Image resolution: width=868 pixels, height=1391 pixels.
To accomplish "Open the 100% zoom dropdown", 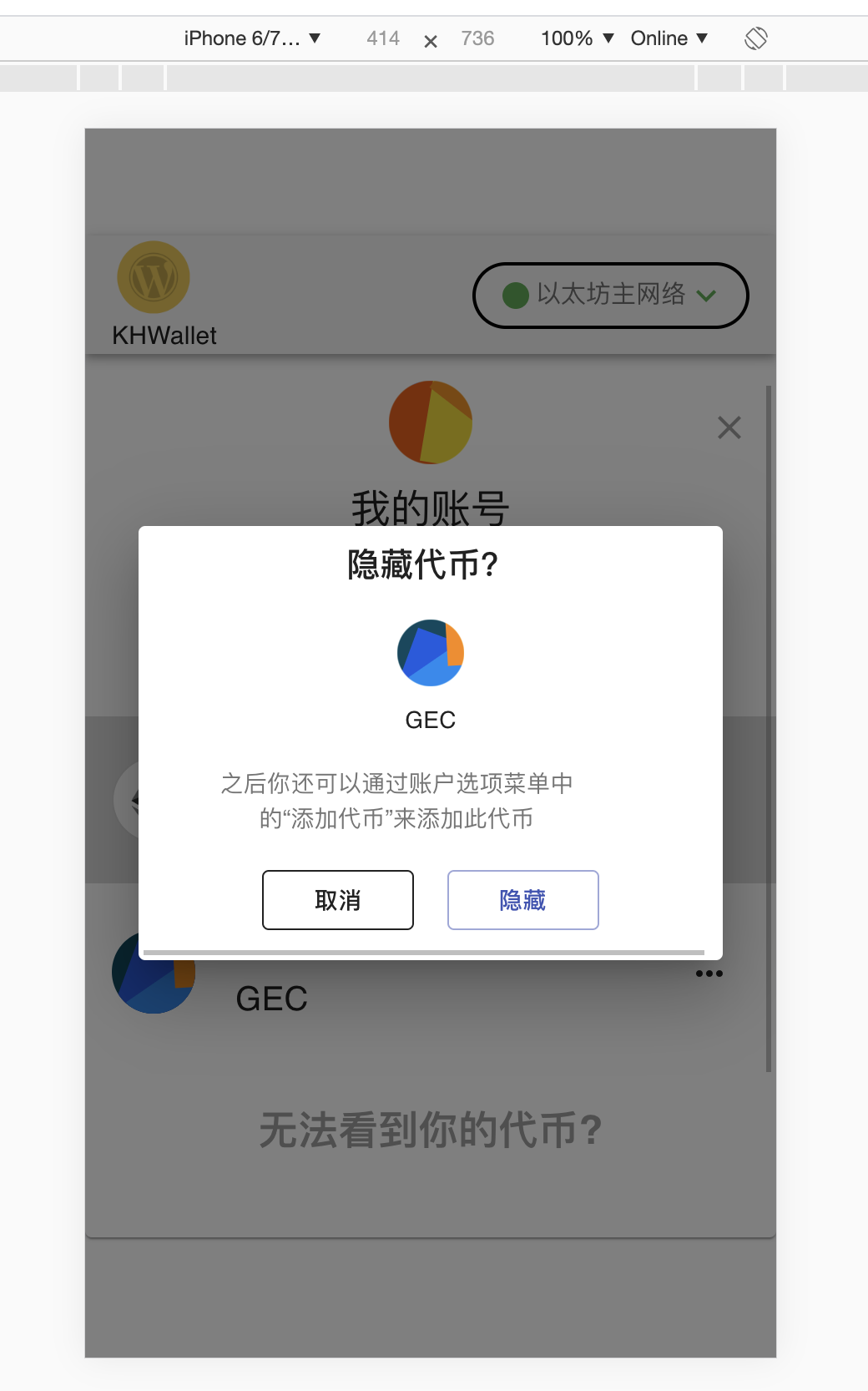I will pyautogui.click(x=577, y=38).
